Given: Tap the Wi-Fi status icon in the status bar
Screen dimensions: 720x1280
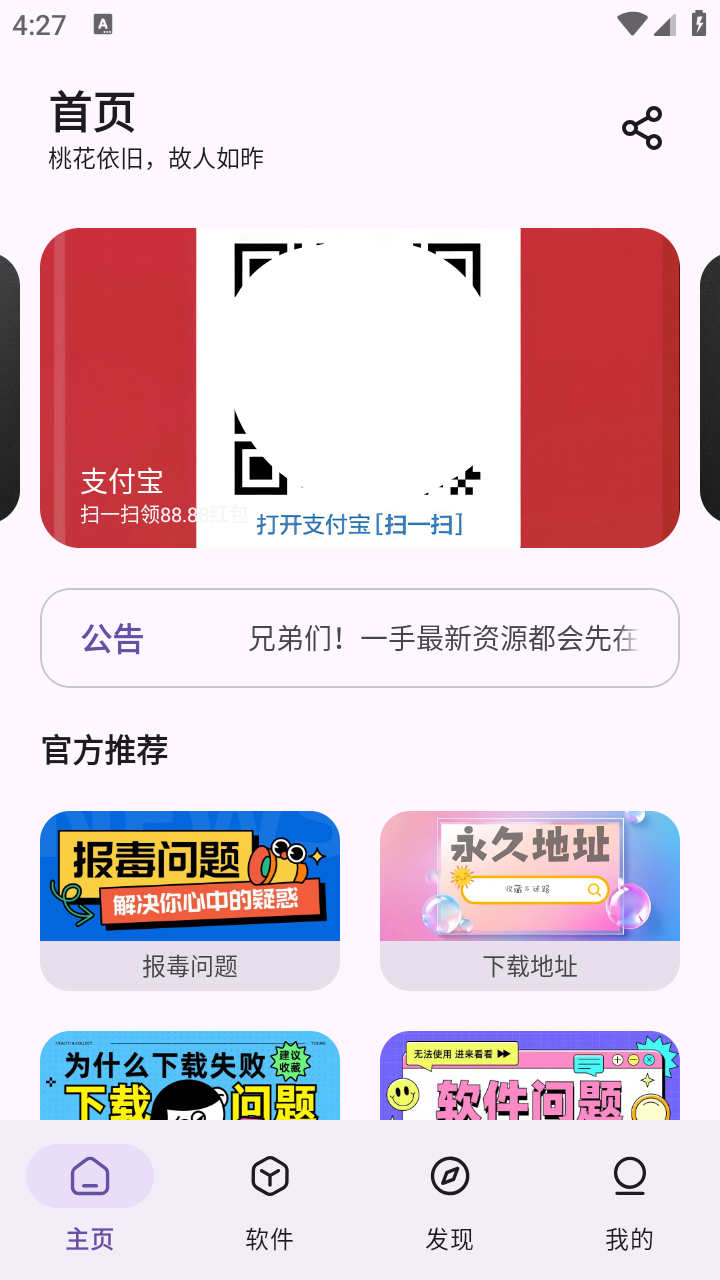Looking at the screenshot, I should click(x=633, y=22).
